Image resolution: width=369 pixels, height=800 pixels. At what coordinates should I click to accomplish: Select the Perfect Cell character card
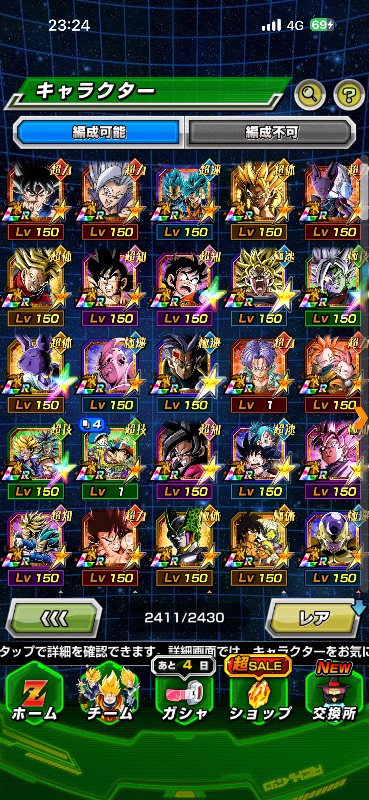tap(184, 547)
